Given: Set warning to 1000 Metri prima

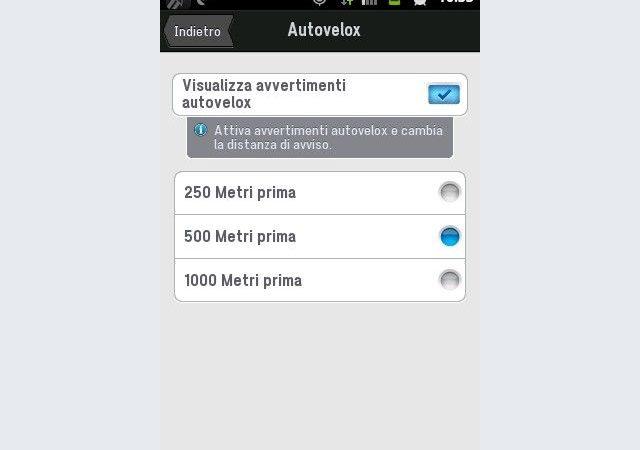Looking at the screenshot, I should coord(320,280).
